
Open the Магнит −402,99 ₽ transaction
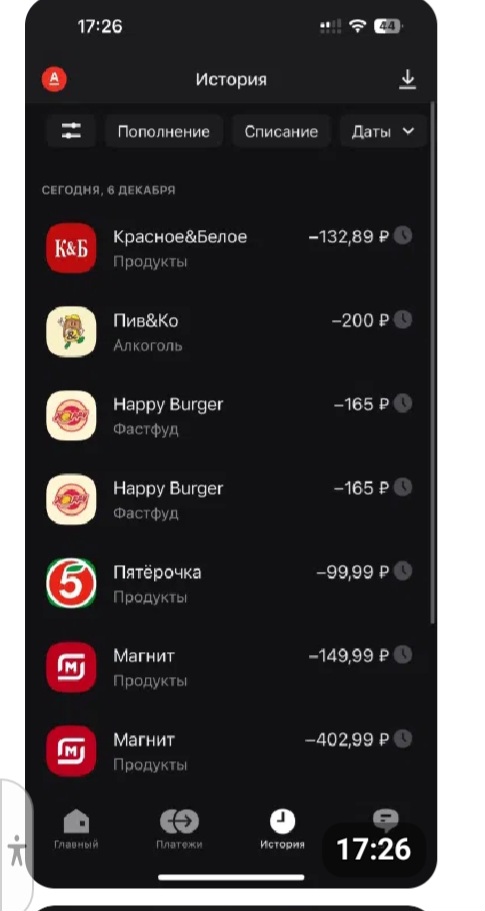(229, 751)
